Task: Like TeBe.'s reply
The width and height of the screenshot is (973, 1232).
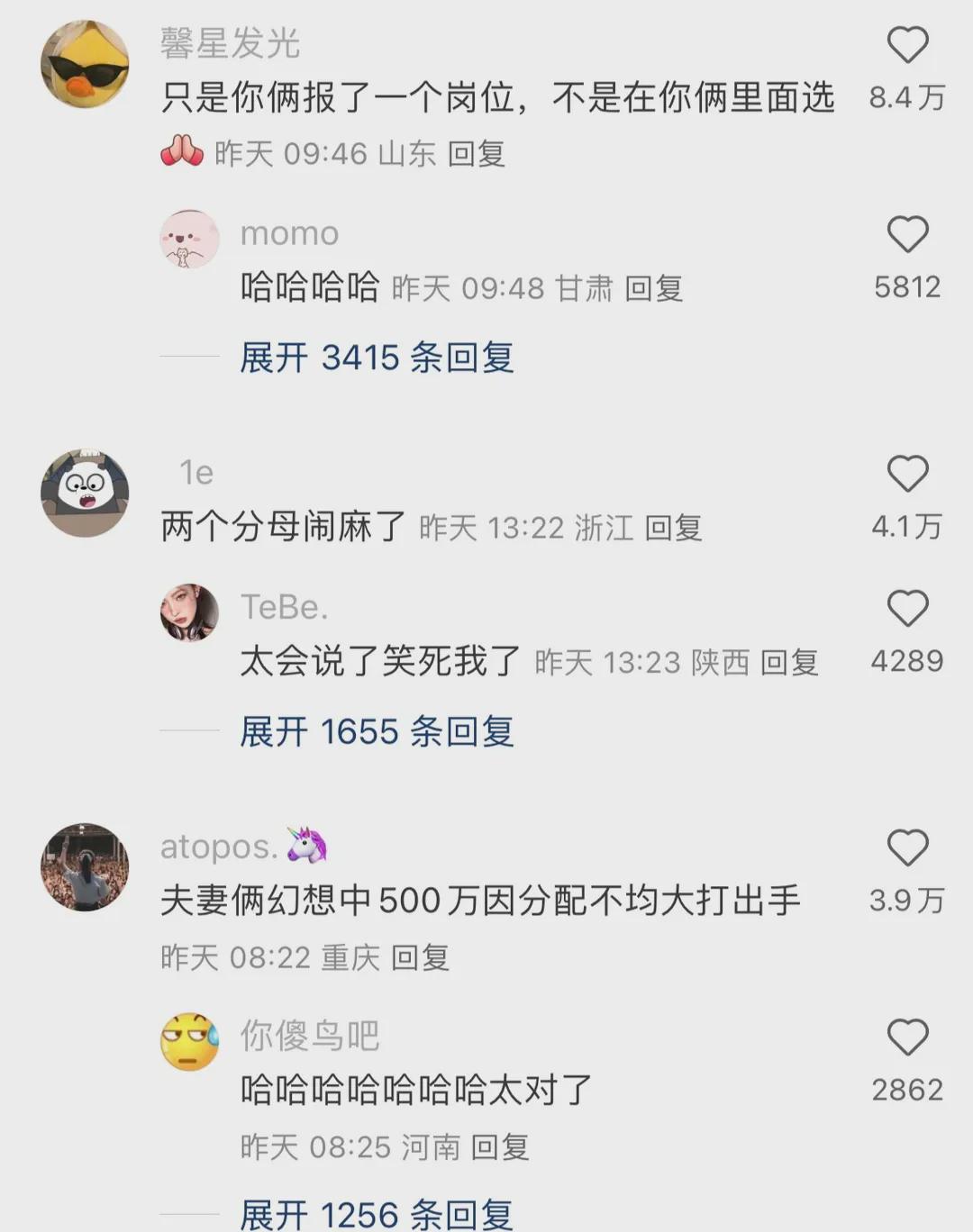Action: point(907,610)
